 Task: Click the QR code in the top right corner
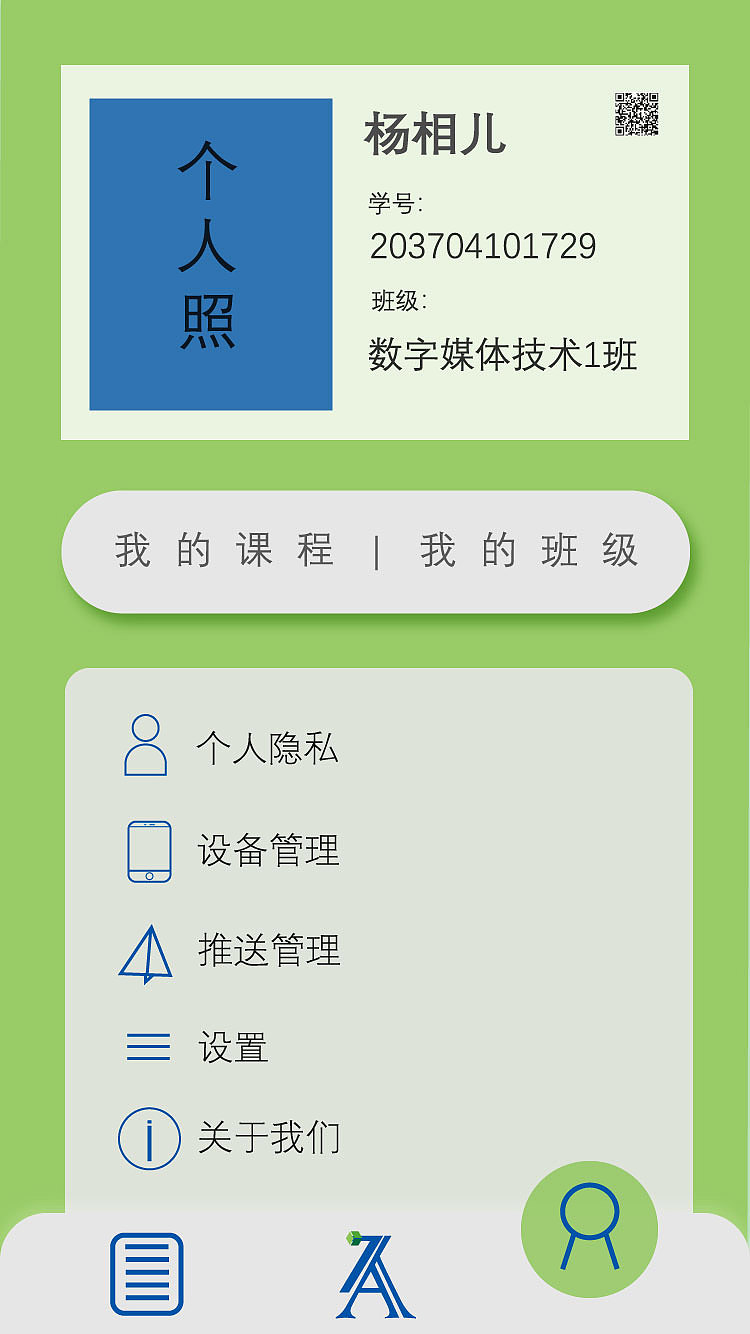click(x=638, y=113)
